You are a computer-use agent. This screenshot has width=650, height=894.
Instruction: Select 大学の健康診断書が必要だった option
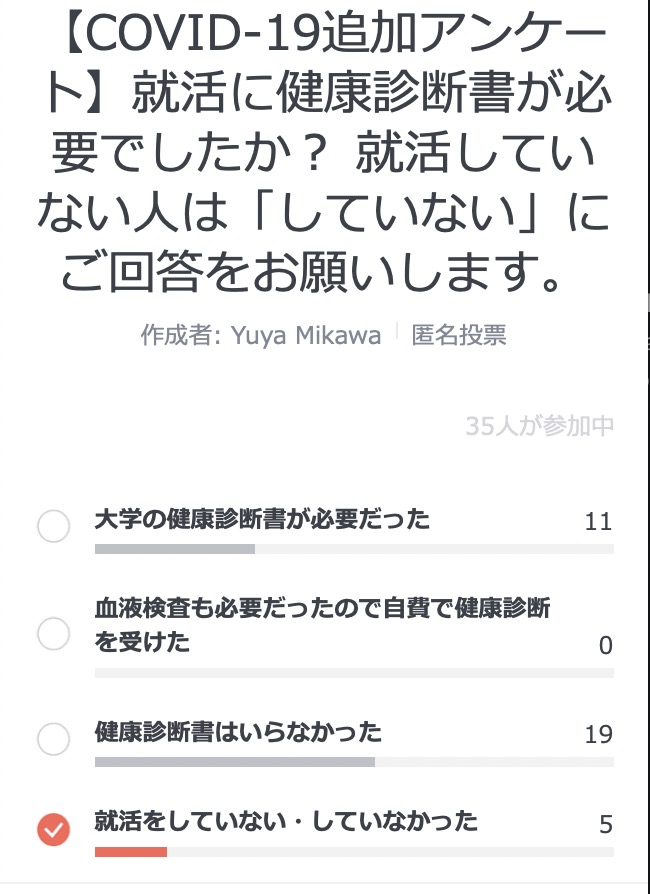pos(53,526)
